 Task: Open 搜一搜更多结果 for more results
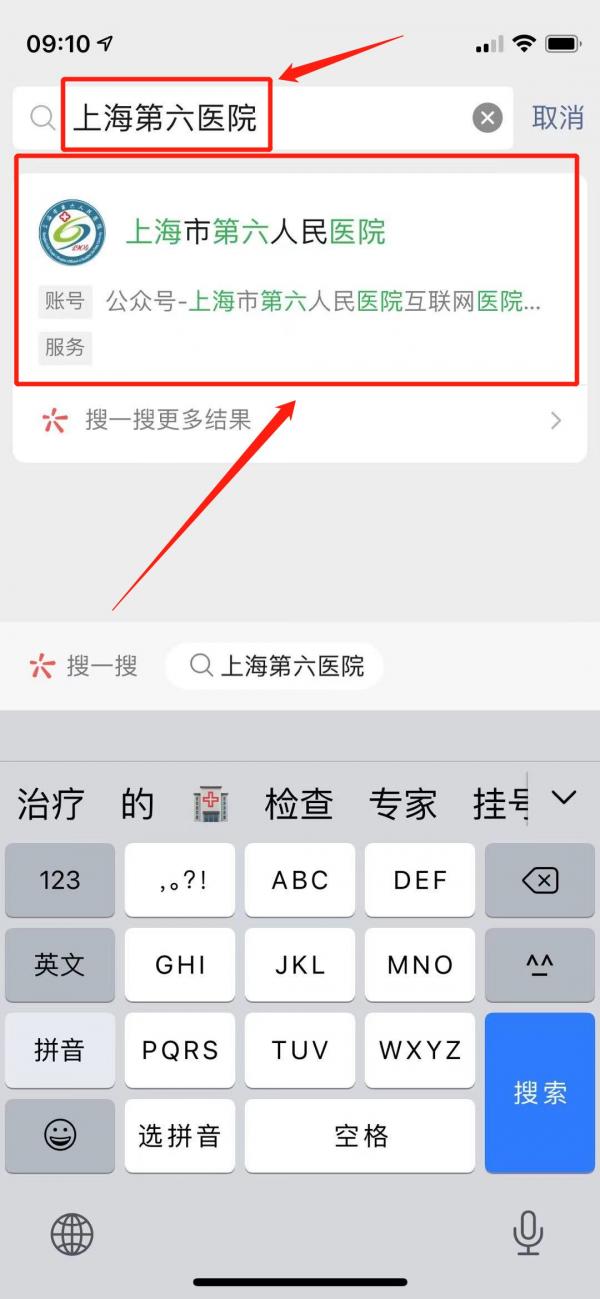299,421
